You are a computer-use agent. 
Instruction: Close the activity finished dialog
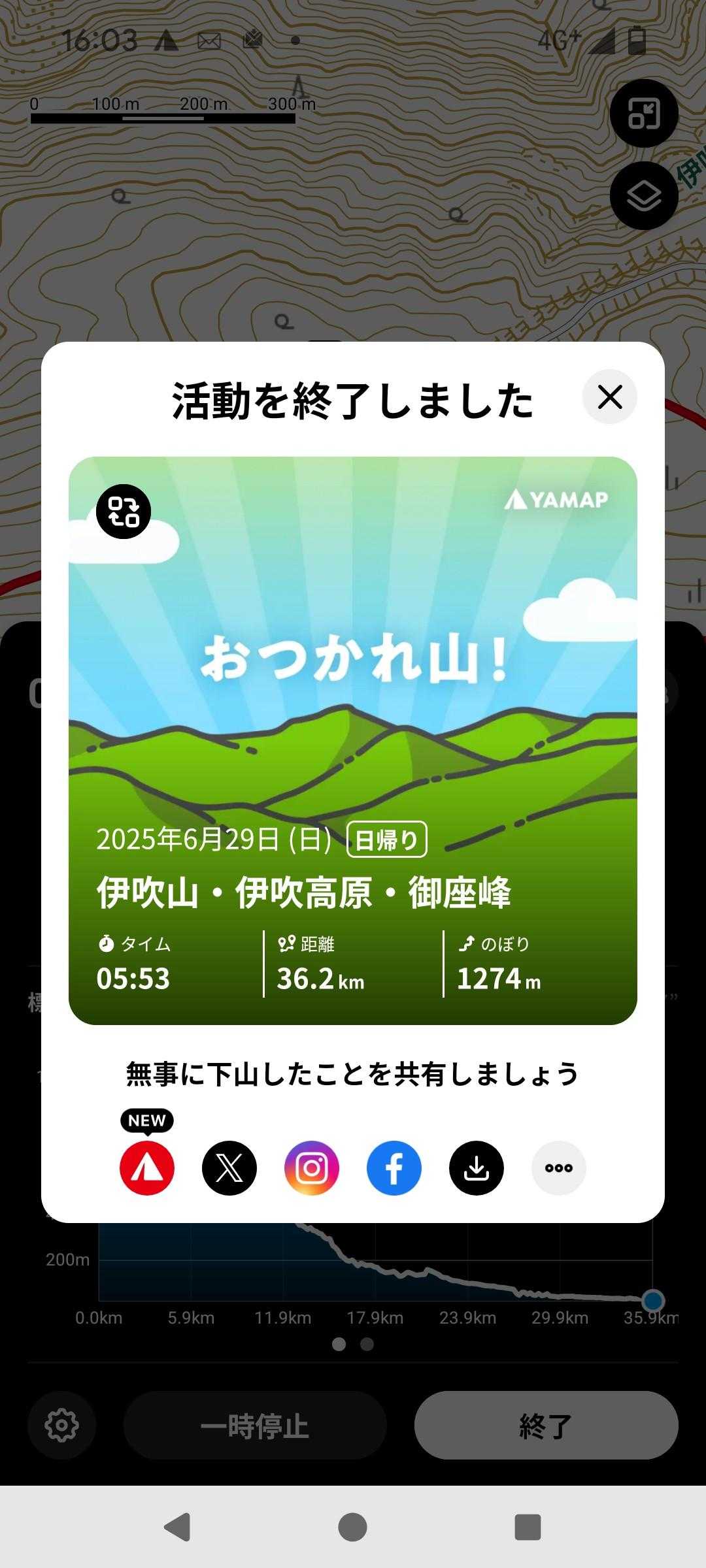[609, 397]
